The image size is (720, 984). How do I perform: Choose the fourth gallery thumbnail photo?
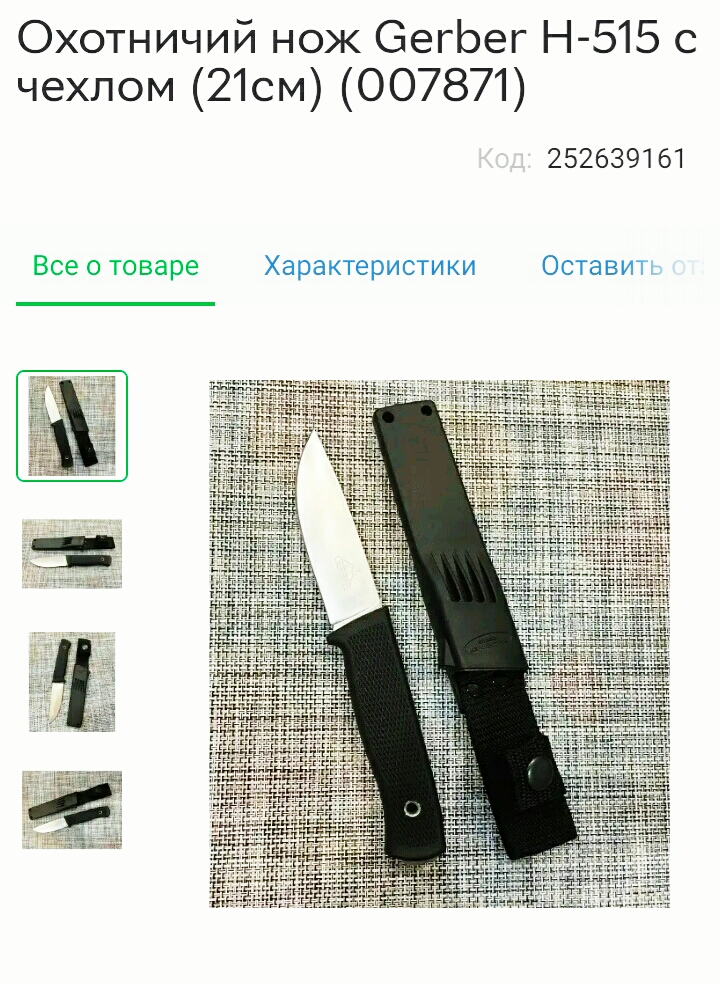(x=72, y=809)
